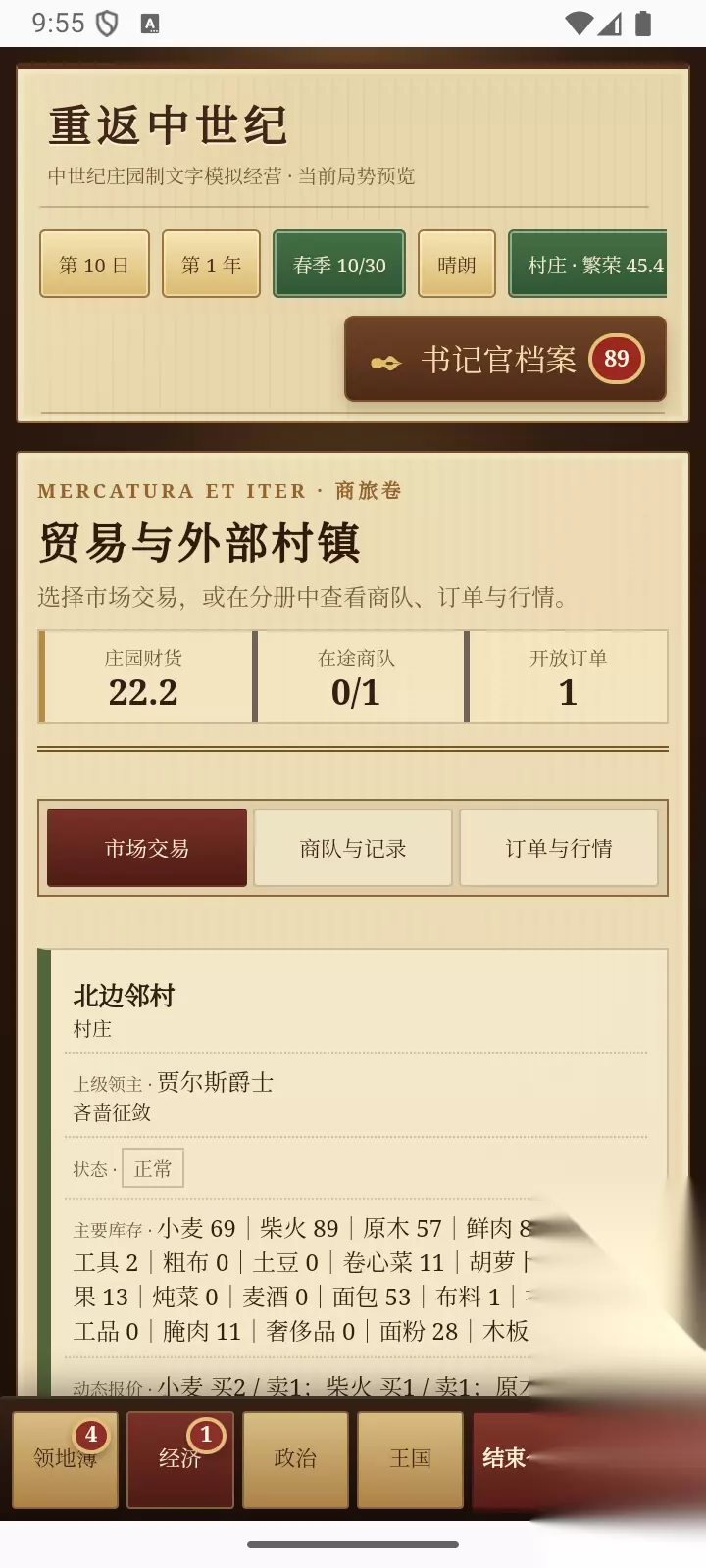Image resolution: width=706 pixels, height=1568 pixels.
Task: Go to the 政治 bottom tab
Action: (295, 1459)
